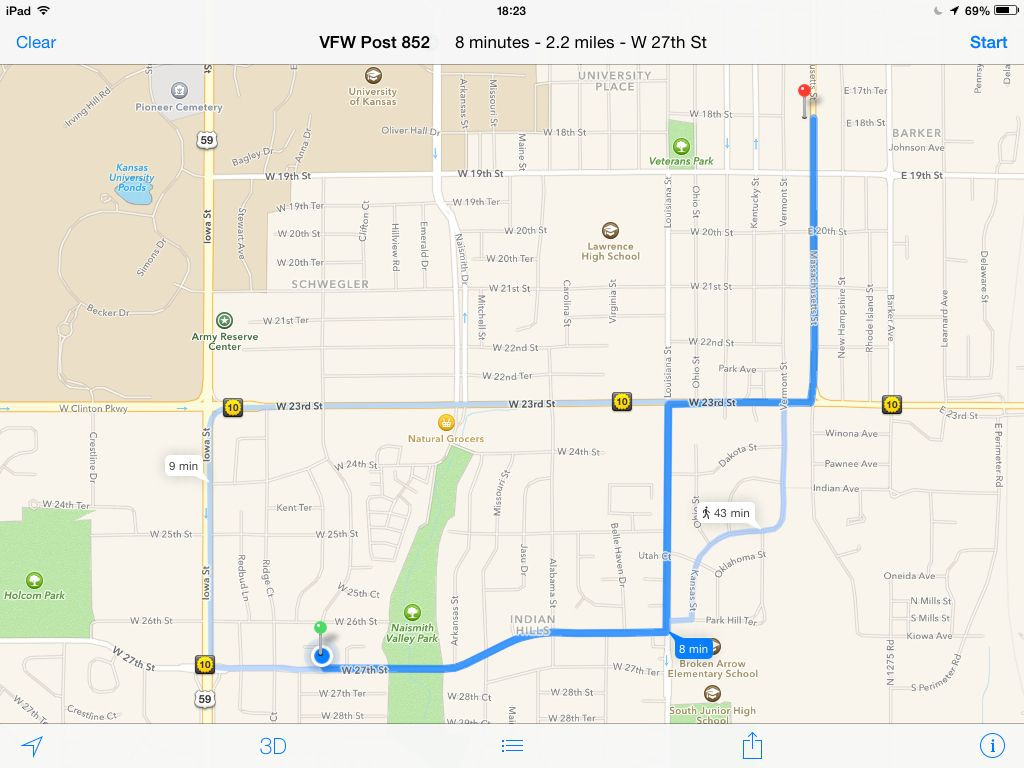Open University of Kansas marker
The image size is (1024, 768).
tap(373, 76)
